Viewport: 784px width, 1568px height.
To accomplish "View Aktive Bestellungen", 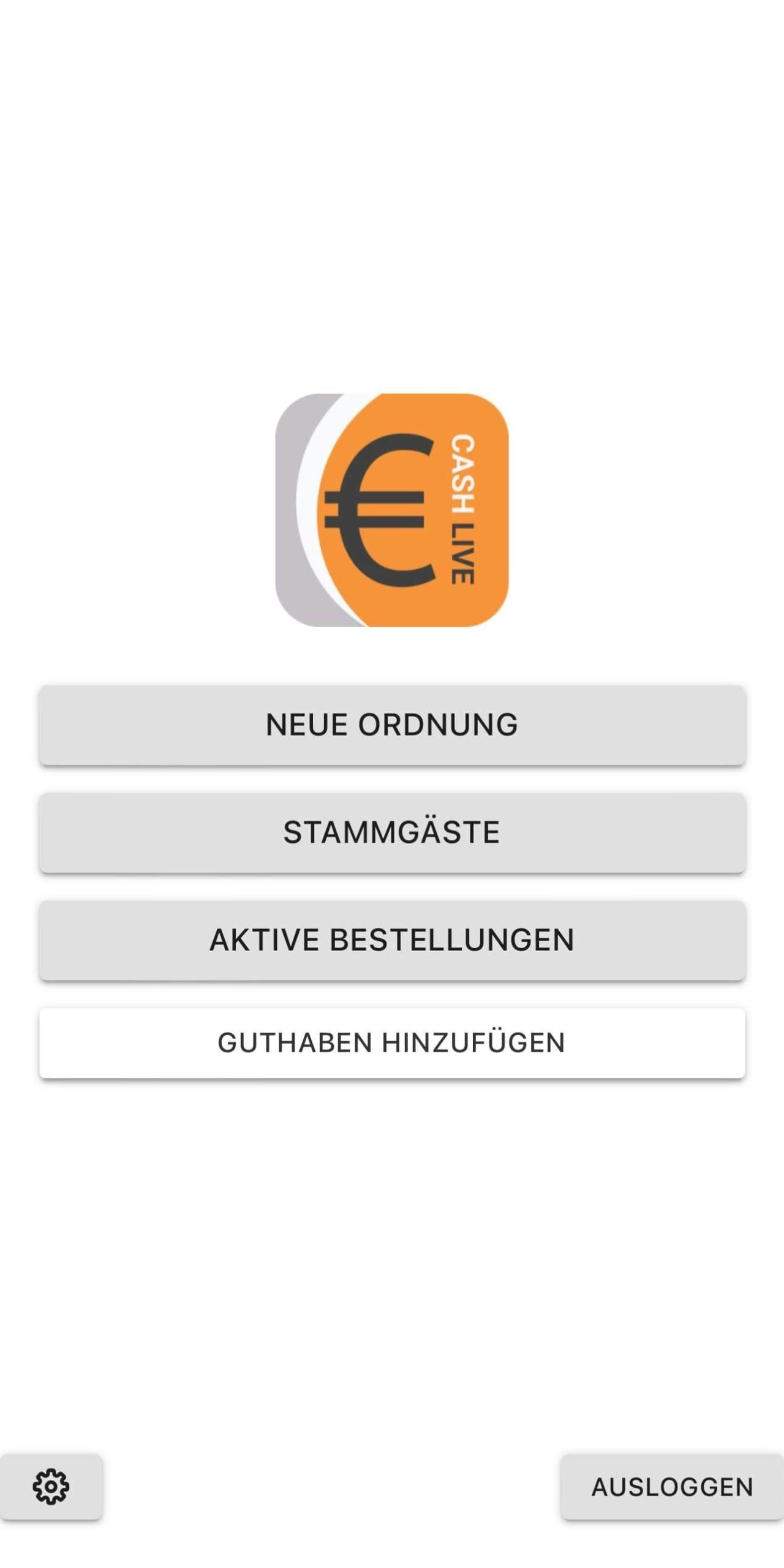I will pos(392,940).
